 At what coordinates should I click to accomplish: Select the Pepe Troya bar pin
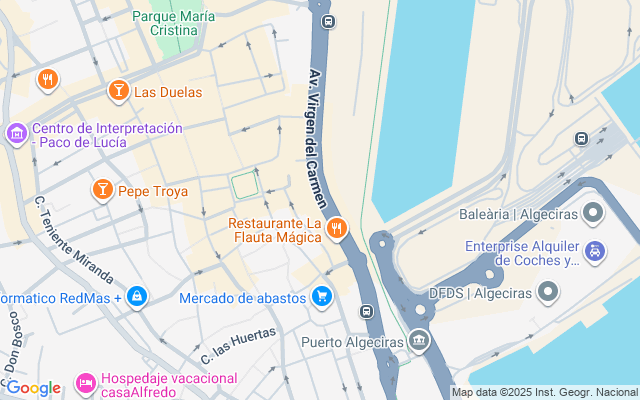[102, 190]
